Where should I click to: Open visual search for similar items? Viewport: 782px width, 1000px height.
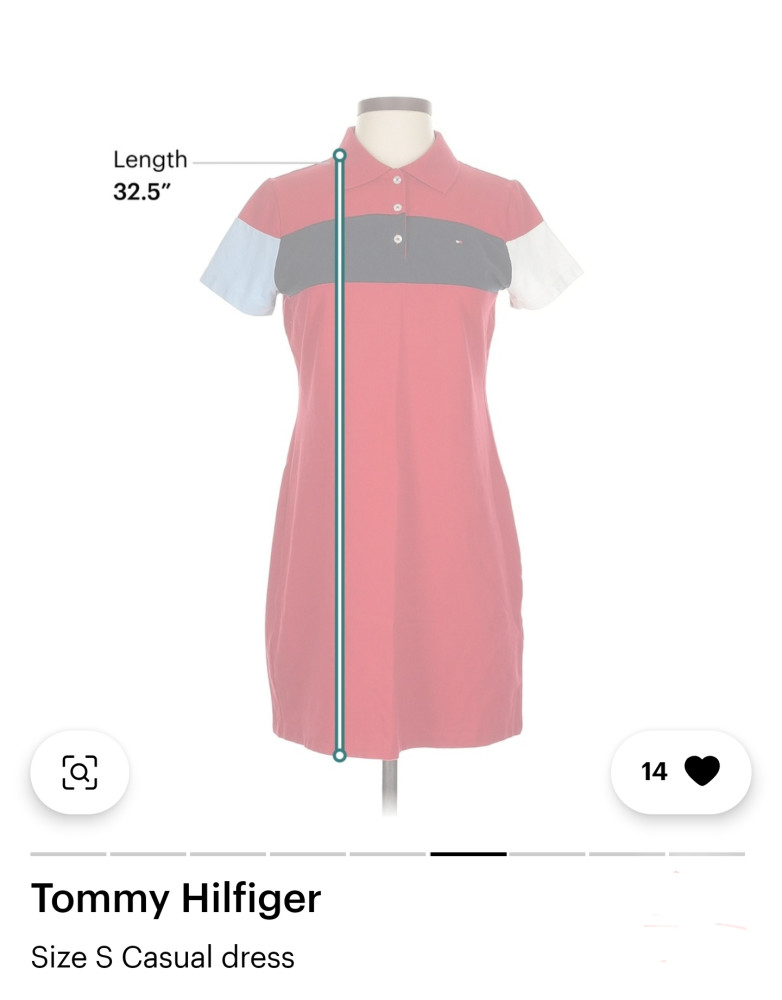tap(80, 772)
